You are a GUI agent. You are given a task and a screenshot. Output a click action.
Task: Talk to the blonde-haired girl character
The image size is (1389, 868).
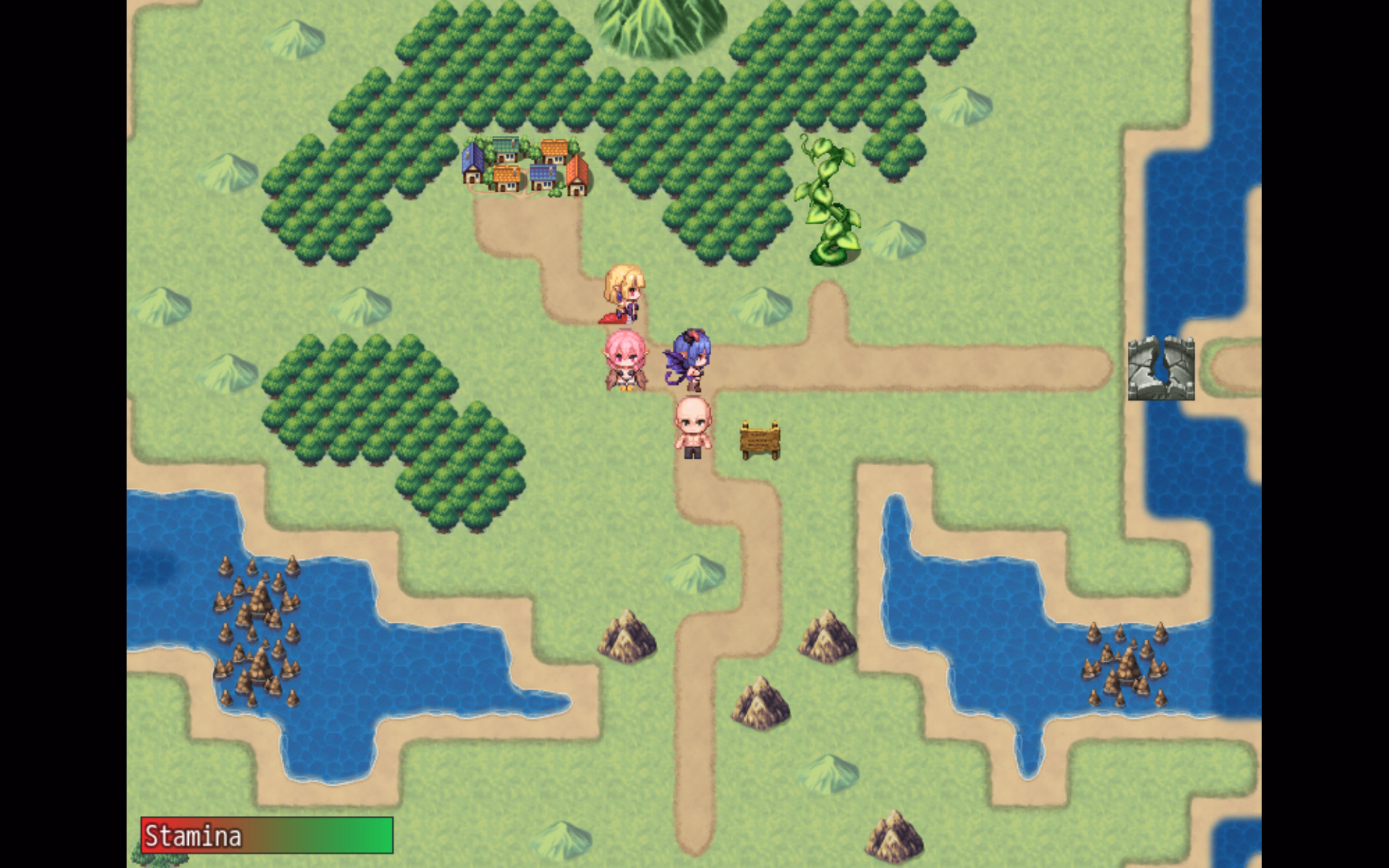[623, 294]
